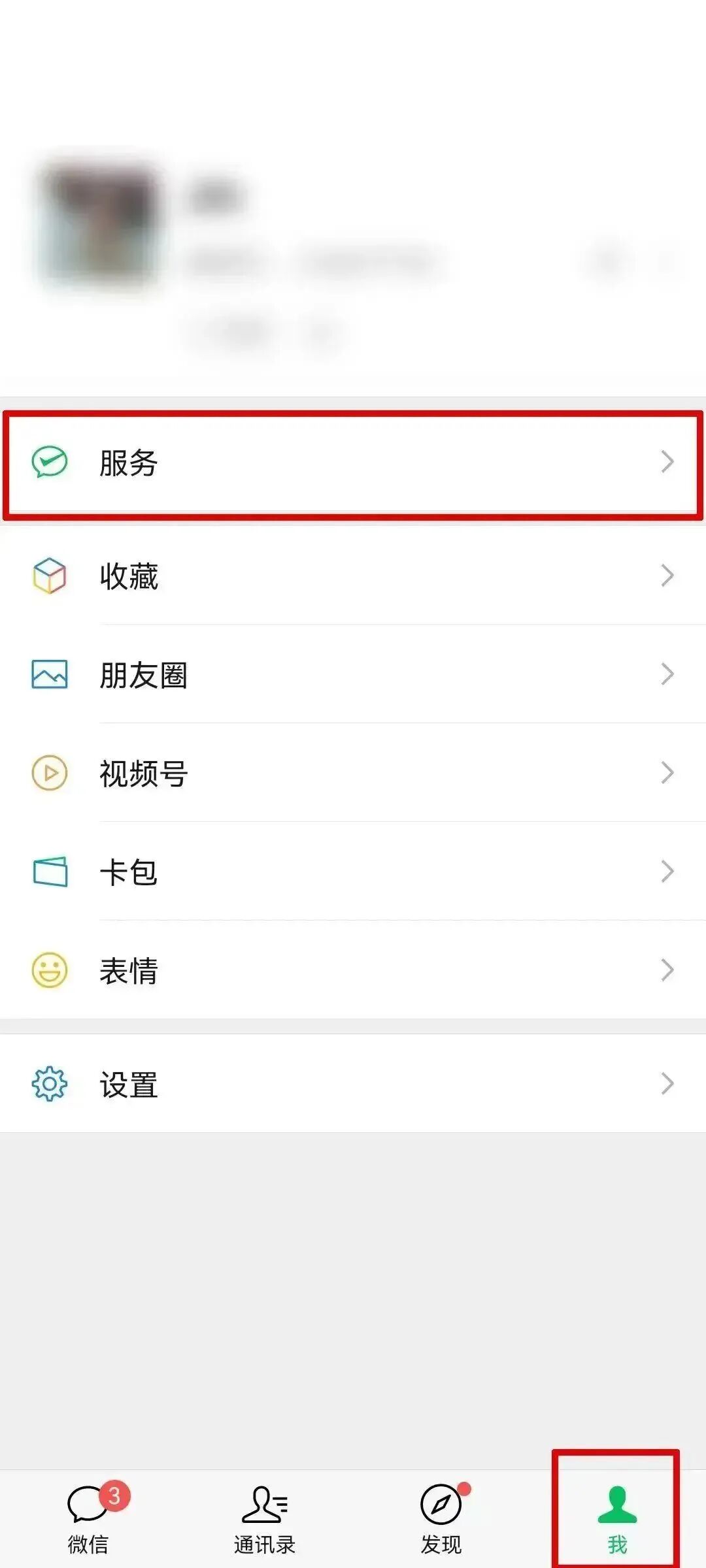706x1568 pixels.
Task: Open Moments via the picture icon
Action: click(49, 675)
